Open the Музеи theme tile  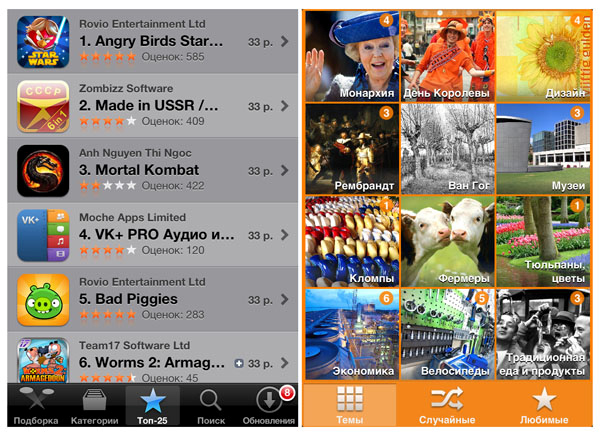pos(541,148)
